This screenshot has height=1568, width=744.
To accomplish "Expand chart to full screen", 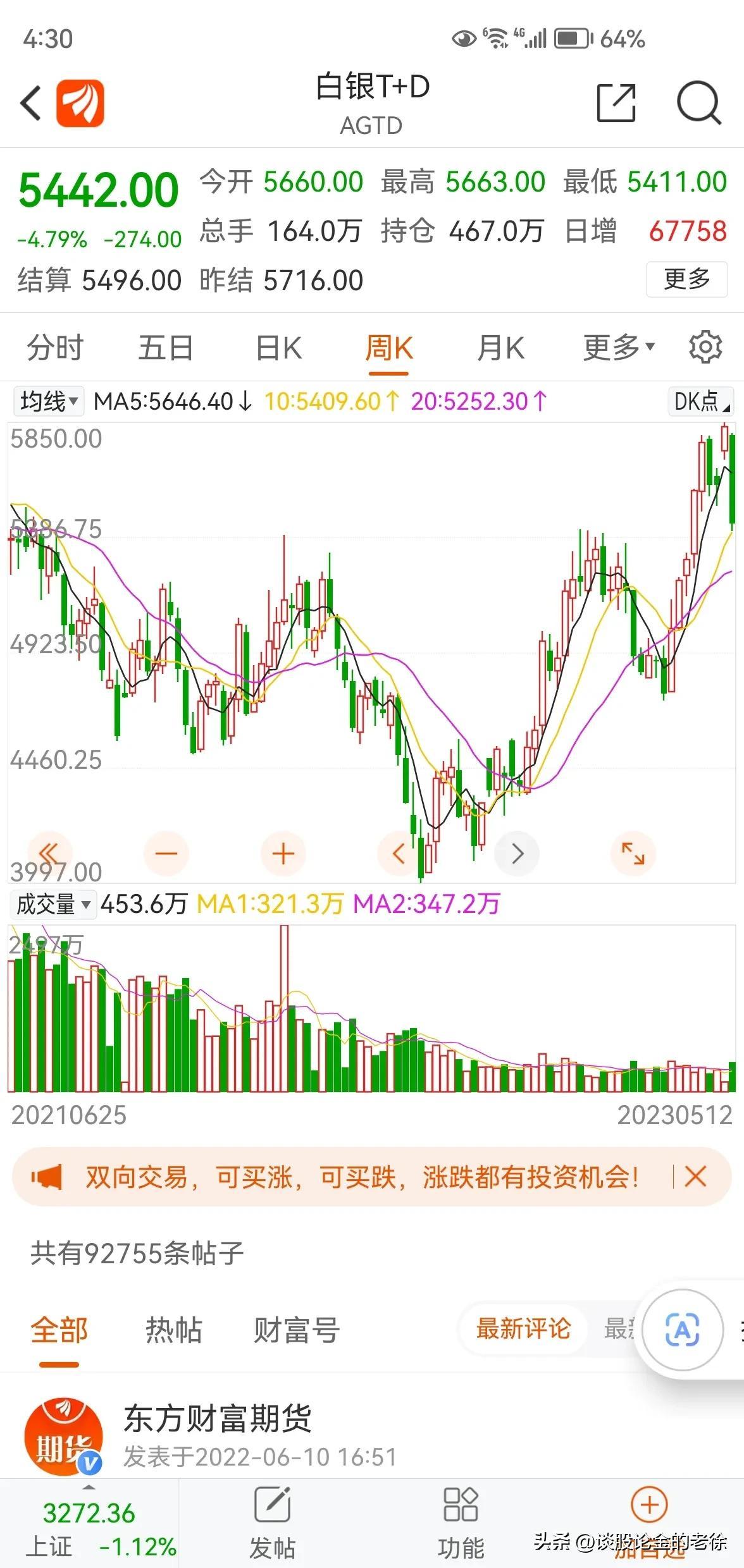I will 633,854.
